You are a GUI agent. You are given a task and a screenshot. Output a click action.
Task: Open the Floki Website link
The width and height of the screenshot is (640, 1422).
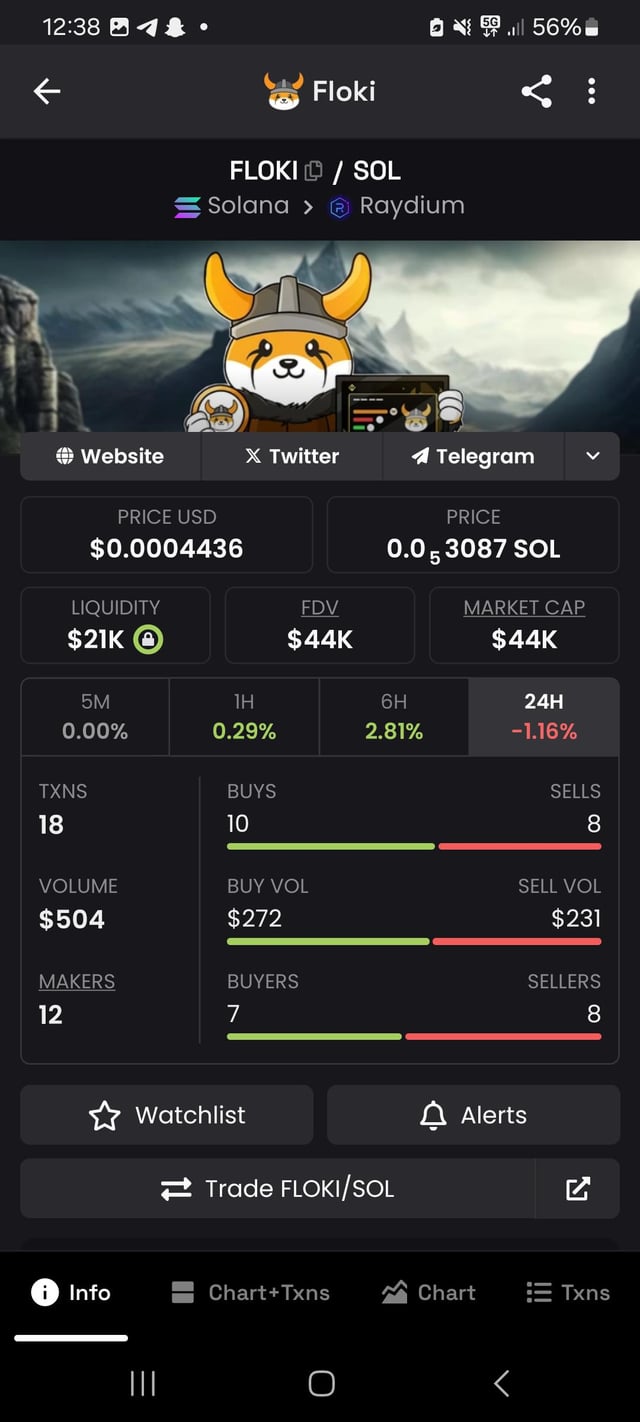coord(110,456)
